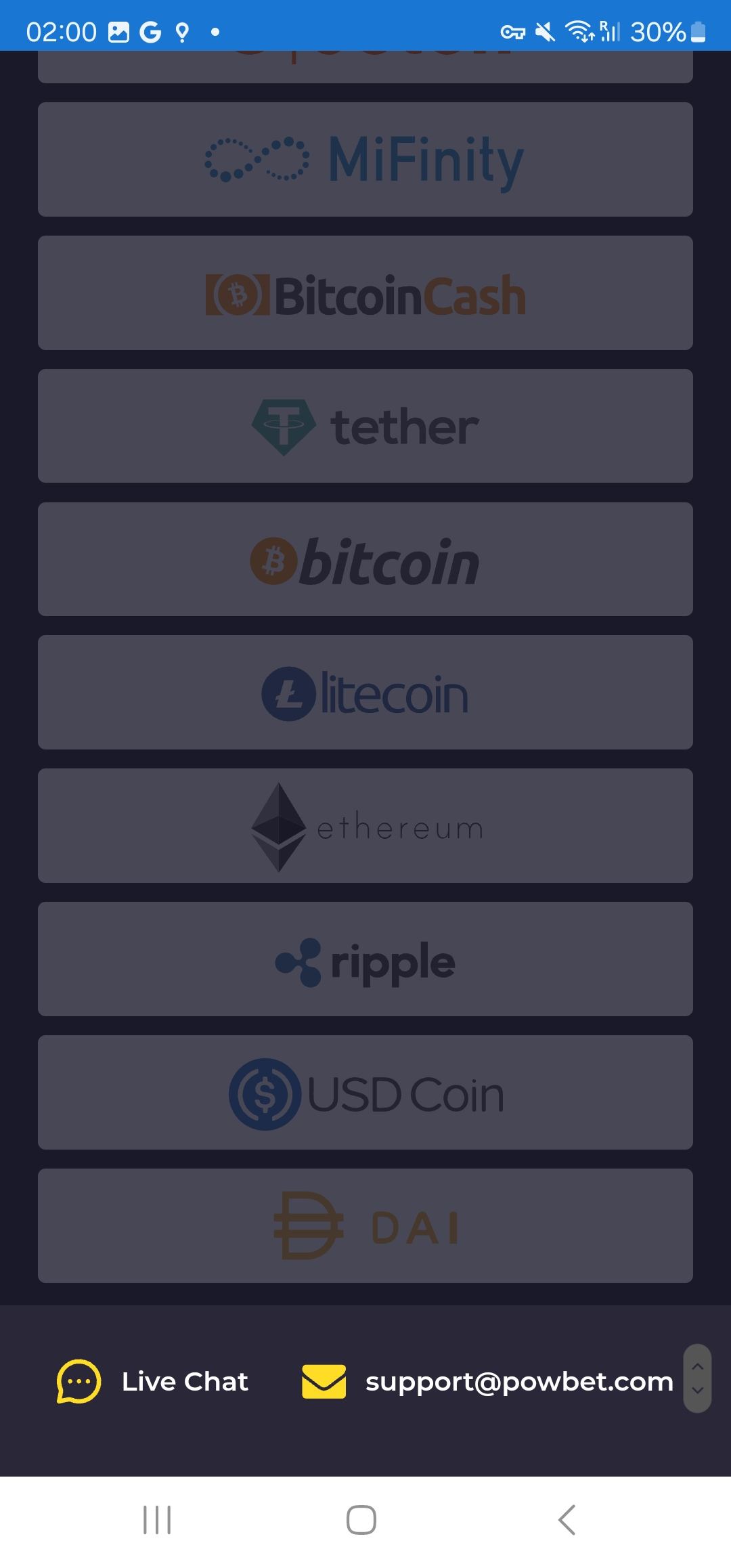Image resolution: width=731 pixels, height=1568 pixels.
Task: Select USD Coin payment option
Action: [x=365, y=1093]
